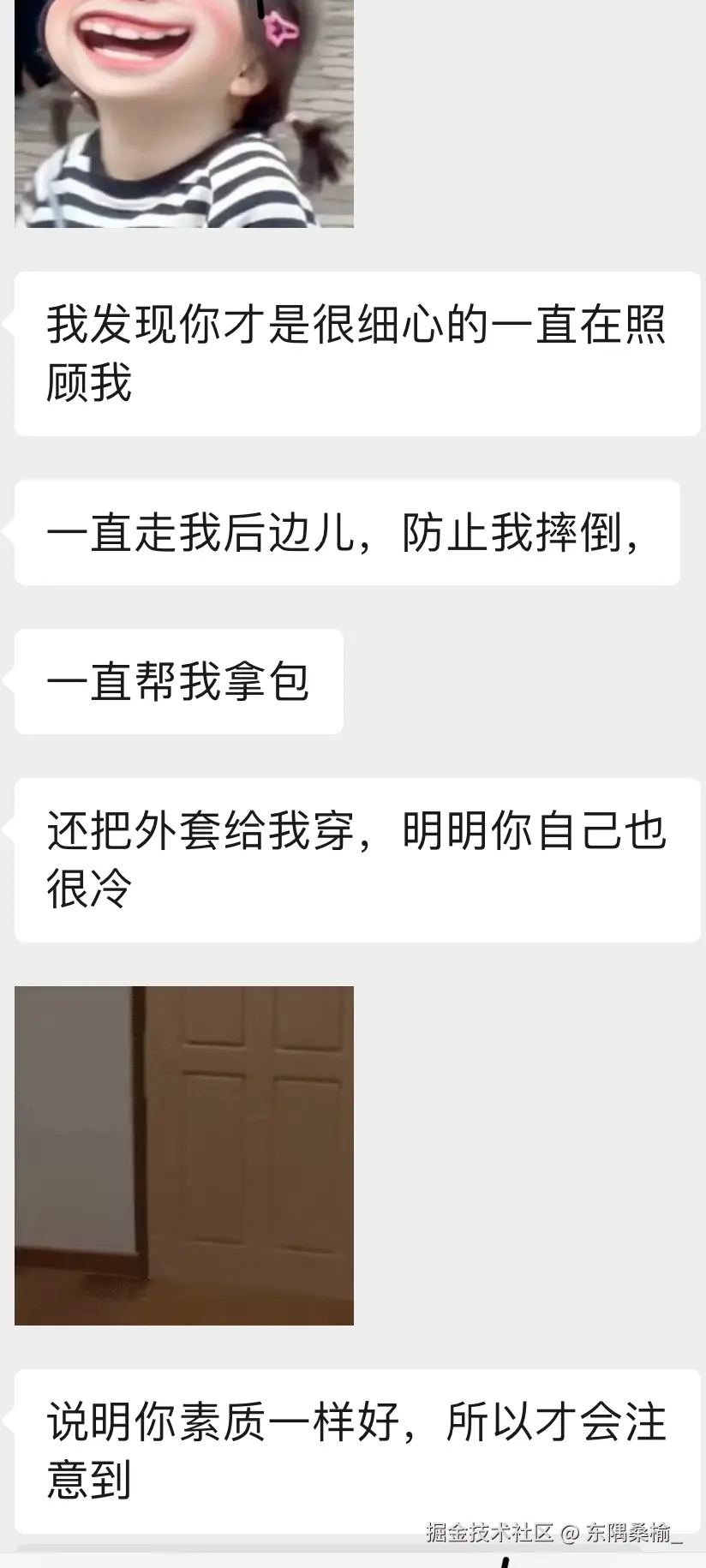Open the door picture message
Screen dimensions: 706x1568
[x=184, y=1155]
